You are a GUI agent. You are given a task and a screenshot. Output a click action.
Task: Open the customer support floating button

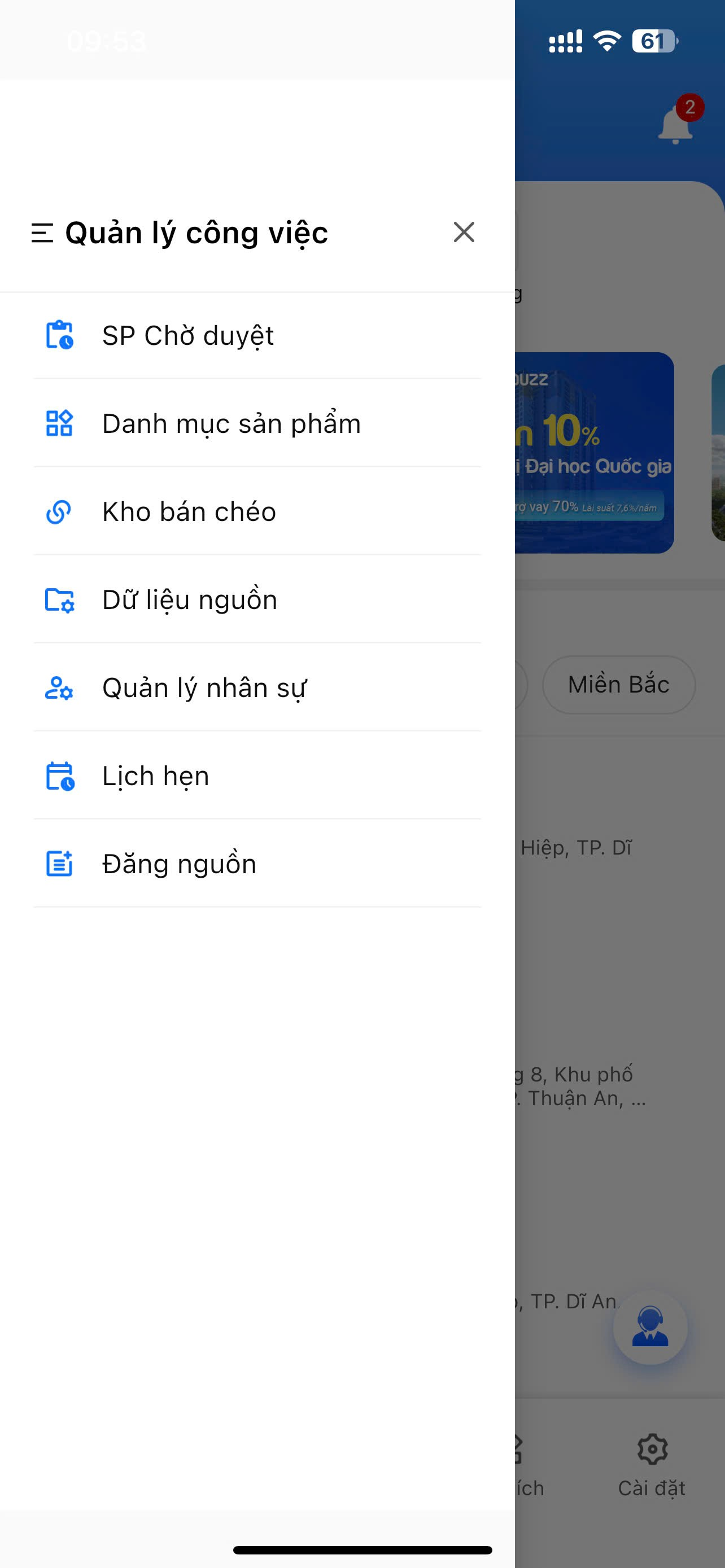pos(650,1328)
